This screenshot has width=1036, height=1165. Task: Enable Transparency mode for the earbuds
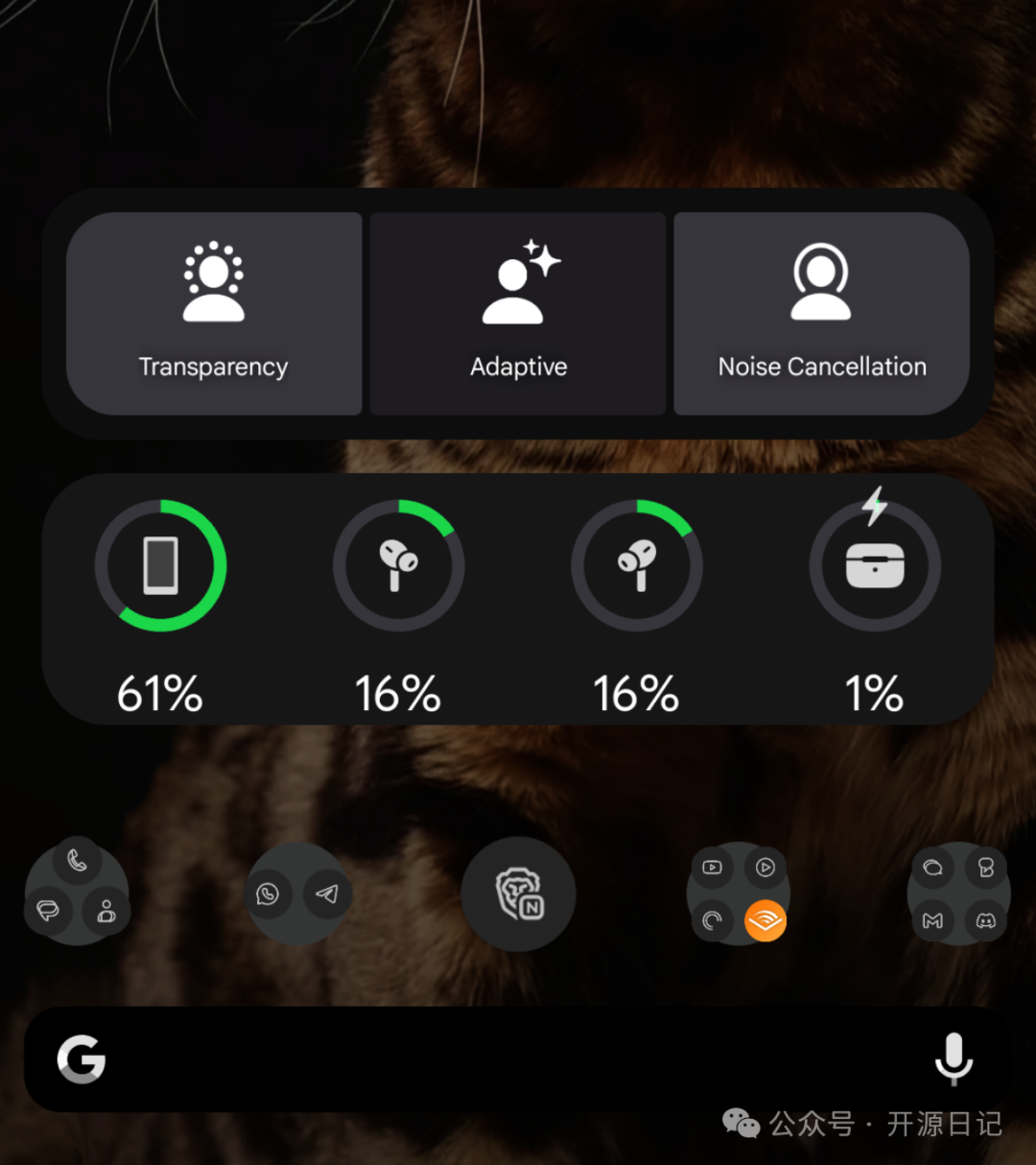click(x=213, y=314)
